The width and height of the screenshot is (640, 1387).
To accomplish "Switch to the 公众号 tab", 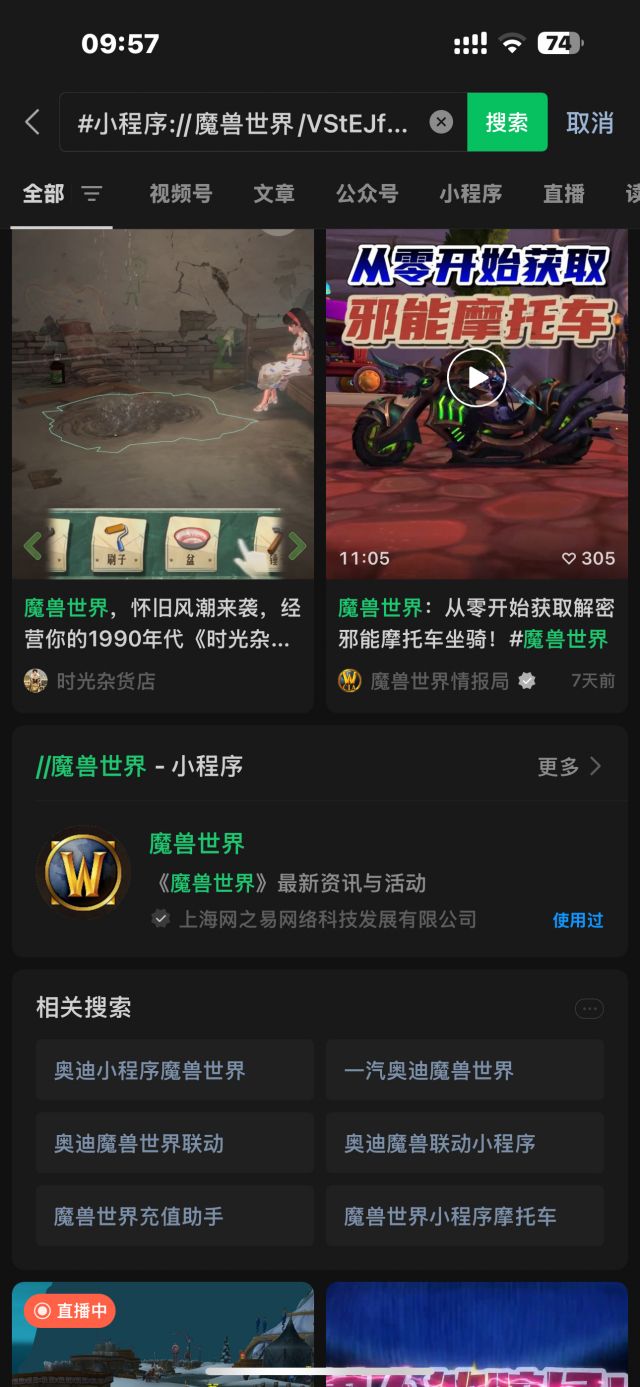I will pos(367,193).
